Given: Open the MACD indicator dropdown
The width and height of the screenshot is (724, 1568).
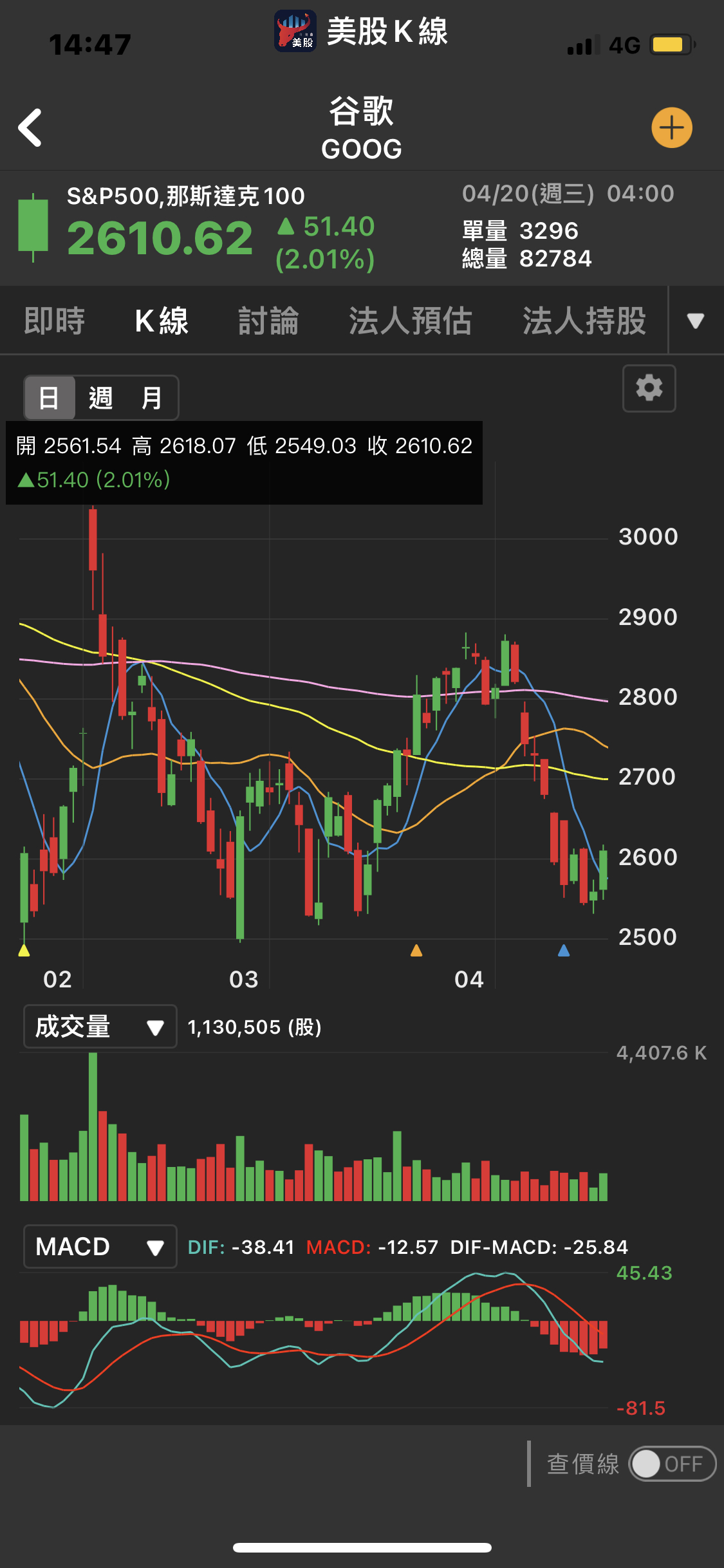Looking at the screenshot, I should point(100,1247).
